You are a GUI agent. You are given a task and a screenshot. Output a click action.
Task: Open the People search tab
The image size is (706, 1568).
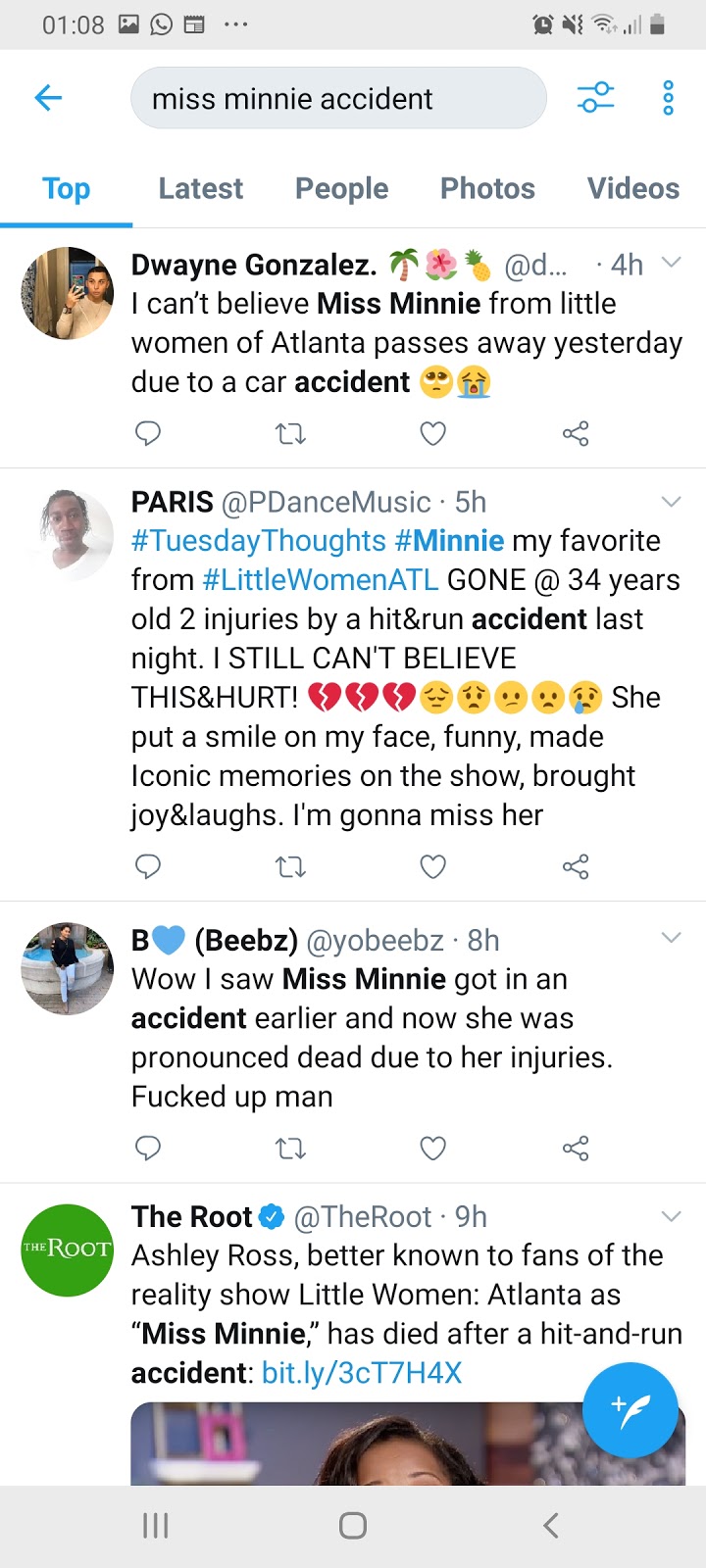point(341,188)
